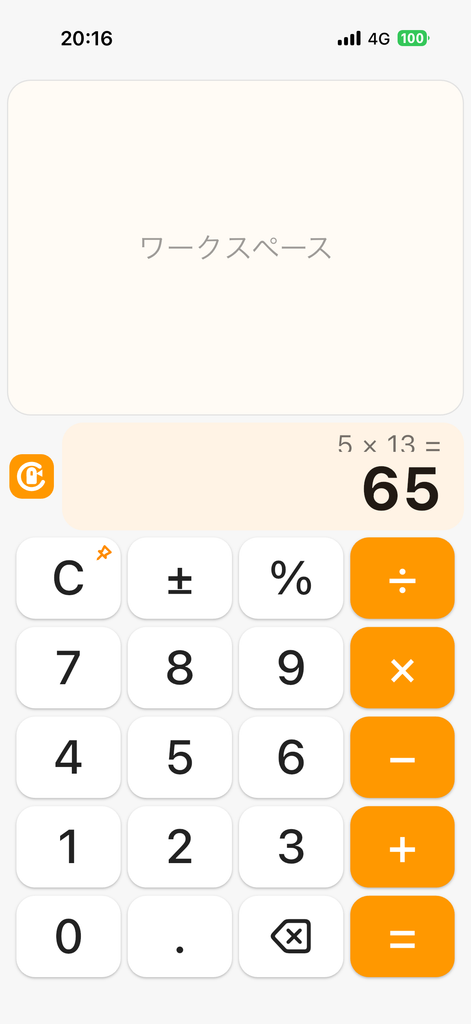Select the divide operator
The width and height of the screenshot is (471, 1024).
pyautogui.click(x=402, y=578)
